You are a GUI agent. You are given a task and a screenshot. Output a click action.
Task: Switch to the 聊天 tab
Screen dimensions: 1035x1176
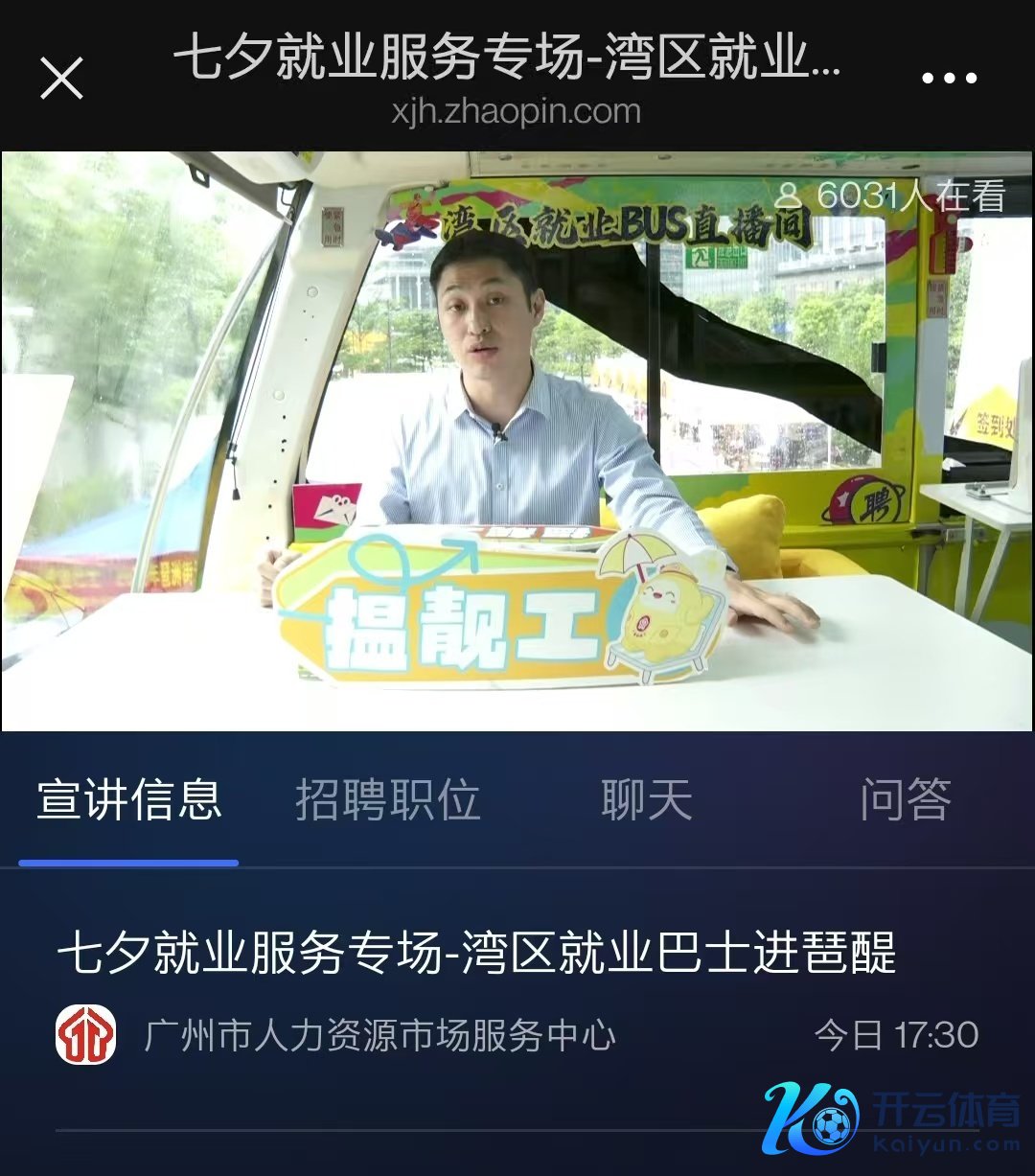647,799
